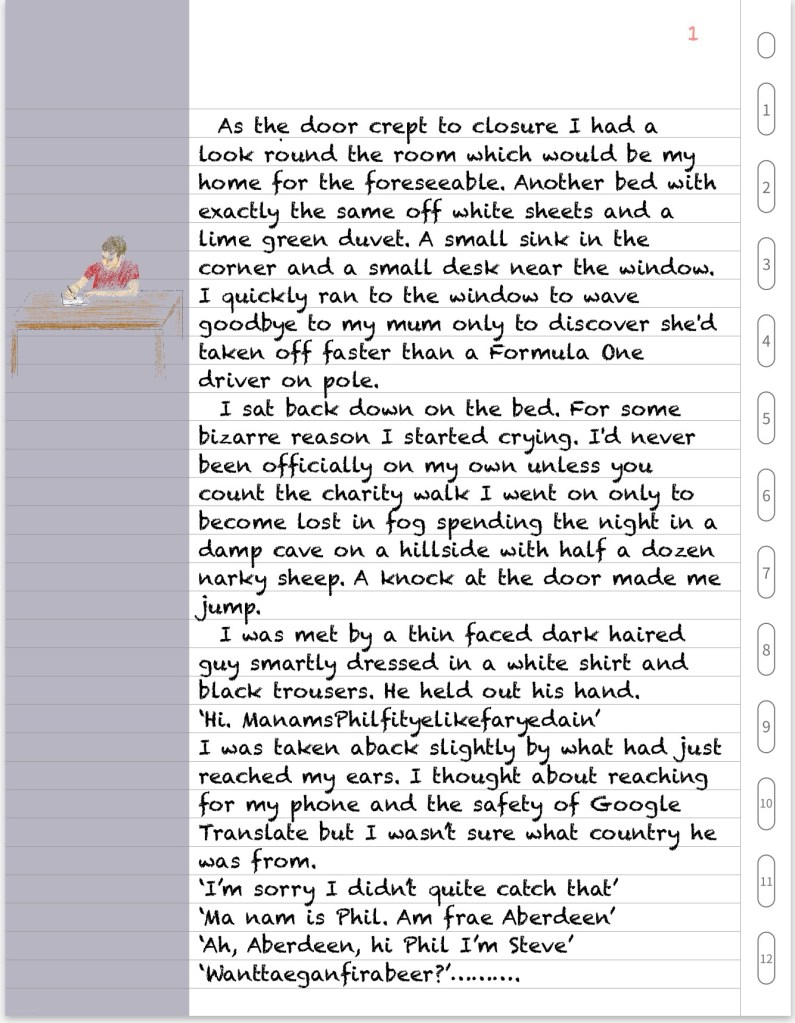
Task: Go to index tab 4
Action: pyautogui.click(x=766, y=341)
